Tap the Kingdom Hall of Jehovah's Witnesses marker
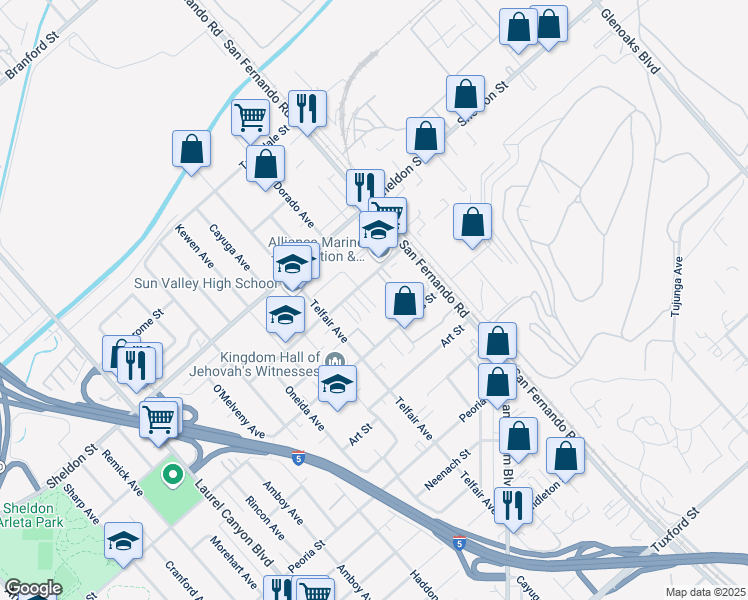The height and width of the screenshot is (600, 748). [335, 361]
